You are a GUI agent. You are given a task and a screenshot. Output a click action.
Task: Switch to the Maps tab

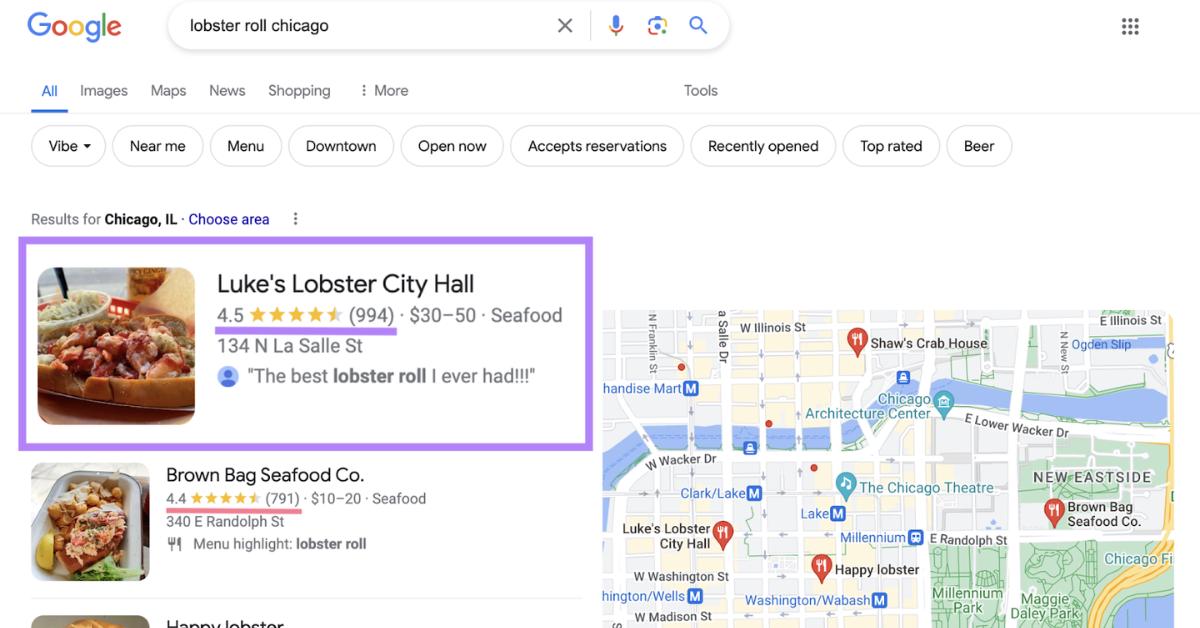tap(168, 90)
